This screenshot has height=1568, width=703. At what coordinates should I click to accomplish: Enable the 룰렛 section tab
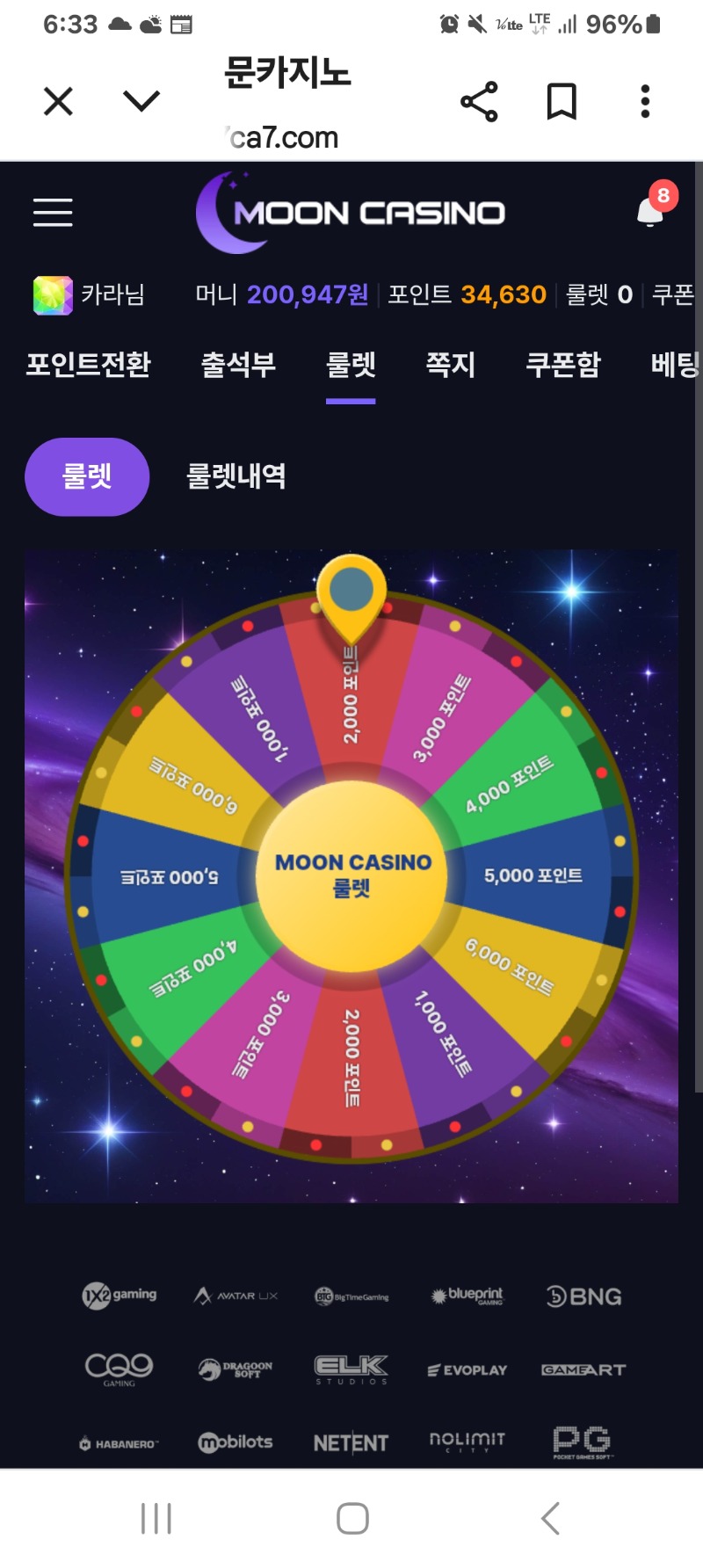coord(351,366)
